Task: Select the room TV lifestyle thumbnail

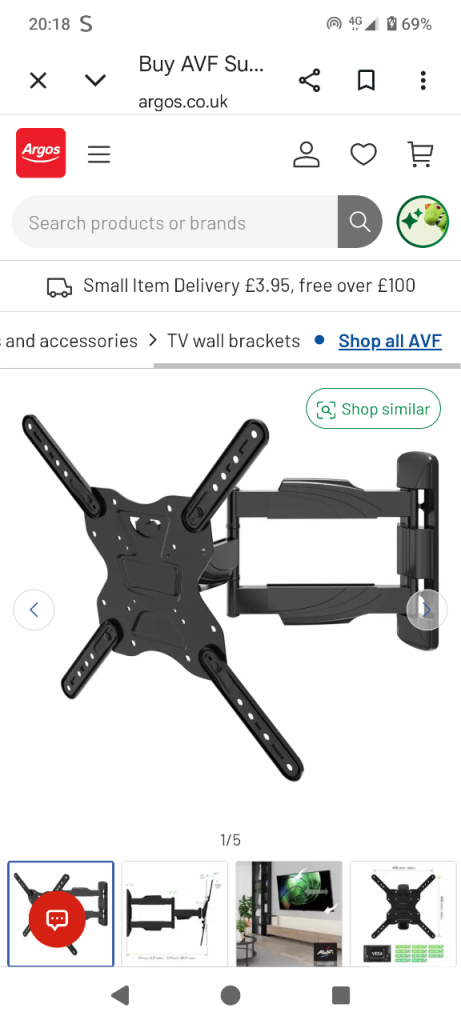Action: point(289,914)
